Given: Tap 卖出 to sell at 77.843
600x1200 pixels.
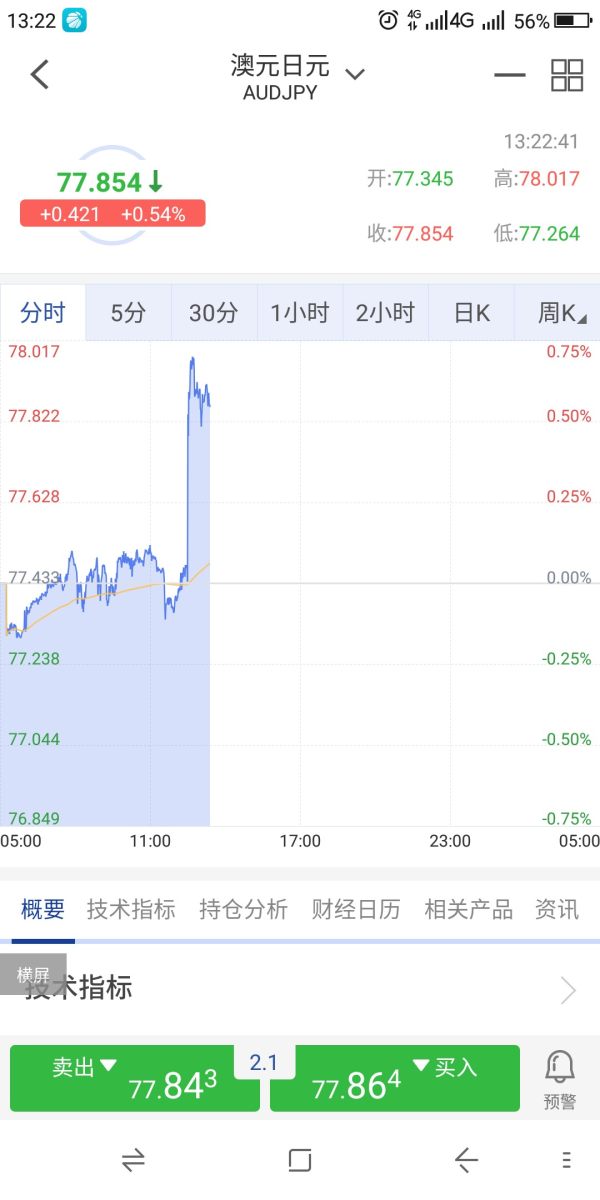Looking at the screenshot, I should pos(135,1078).
